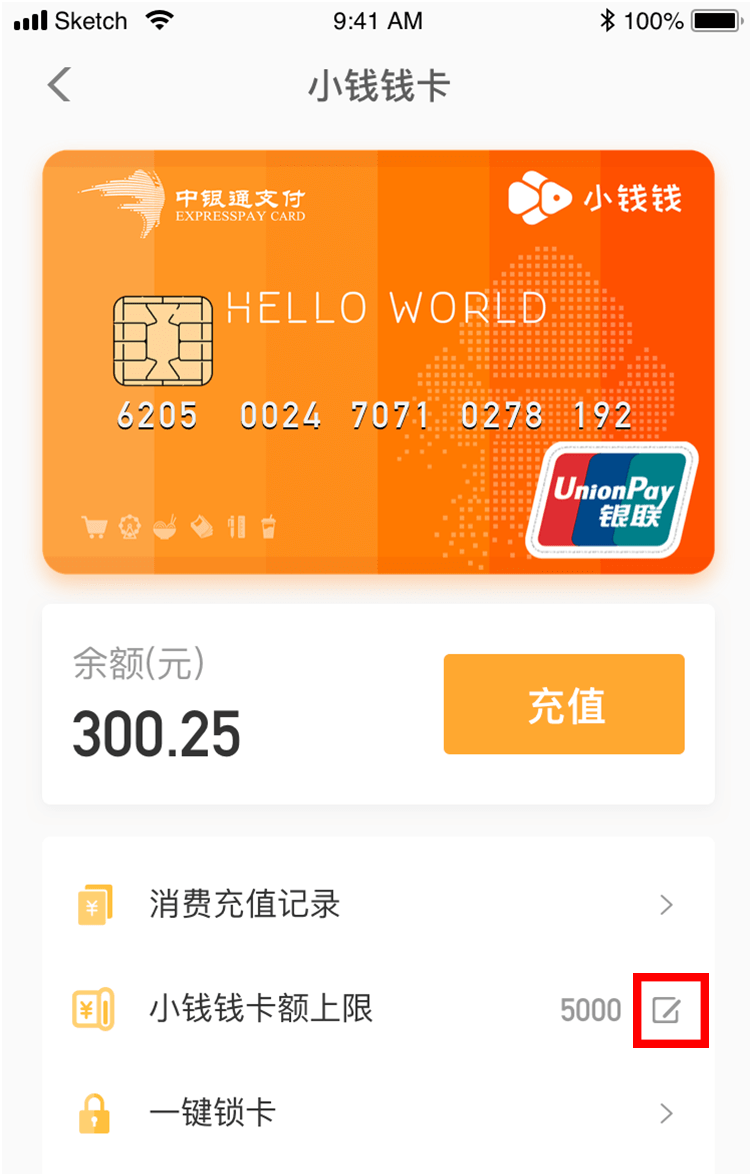This screenshot has height=1174, width=750.
Task: Click the 5000 card limit value
Action: [x=590, y=1010]
